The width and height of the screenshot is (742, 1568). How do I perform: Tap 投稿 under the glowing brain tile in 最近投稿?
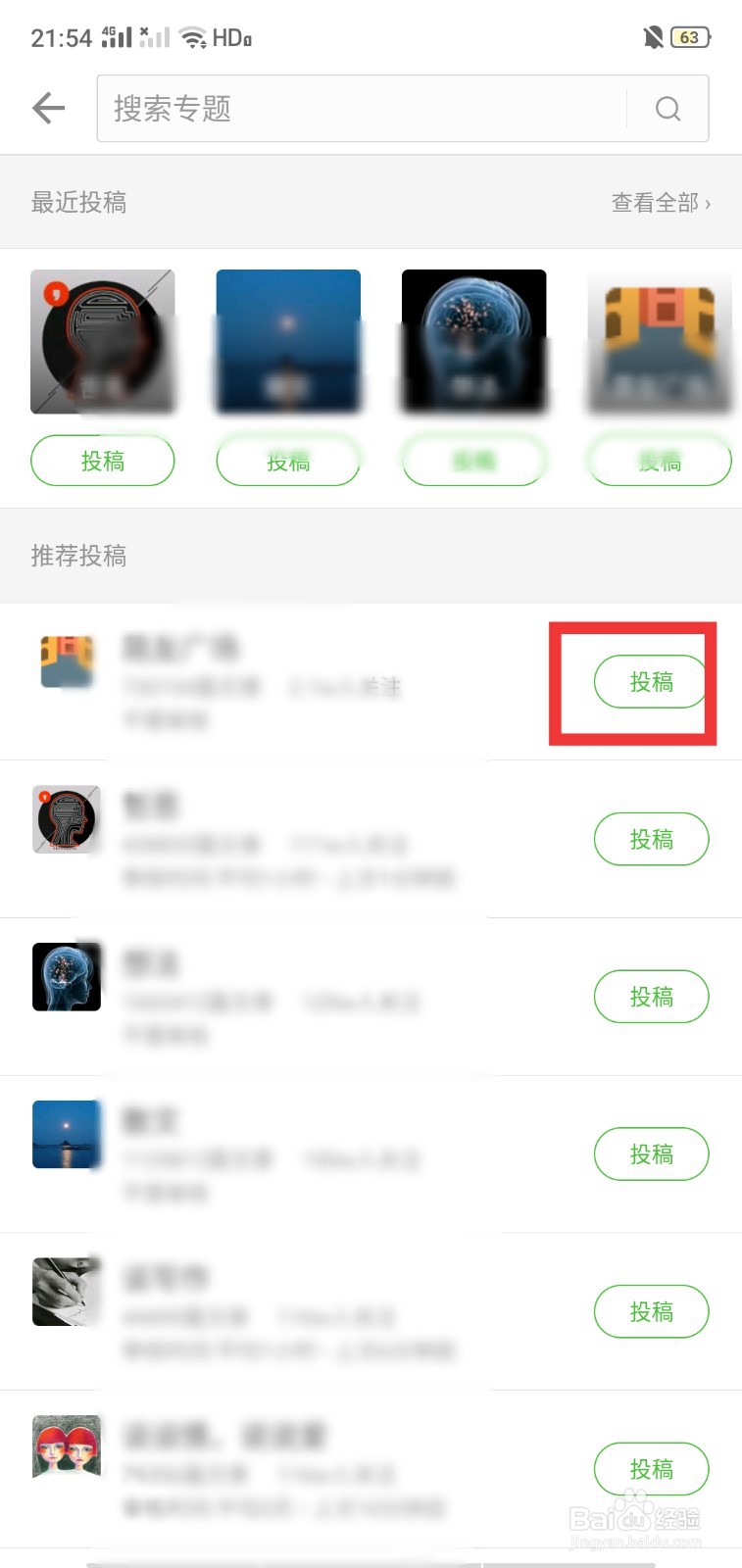tap(473, 461)
